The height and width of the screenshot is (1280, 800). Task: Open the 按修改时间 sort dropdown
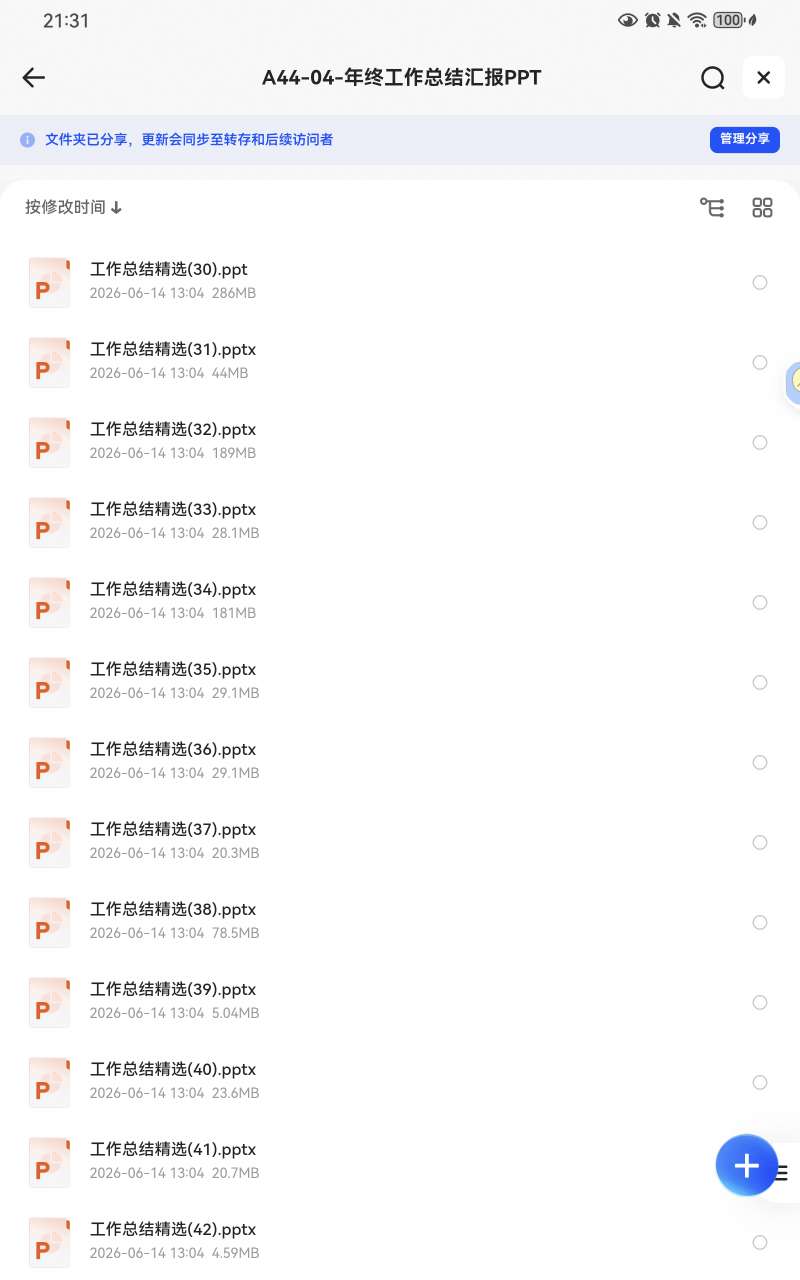(x=74, y=207)
